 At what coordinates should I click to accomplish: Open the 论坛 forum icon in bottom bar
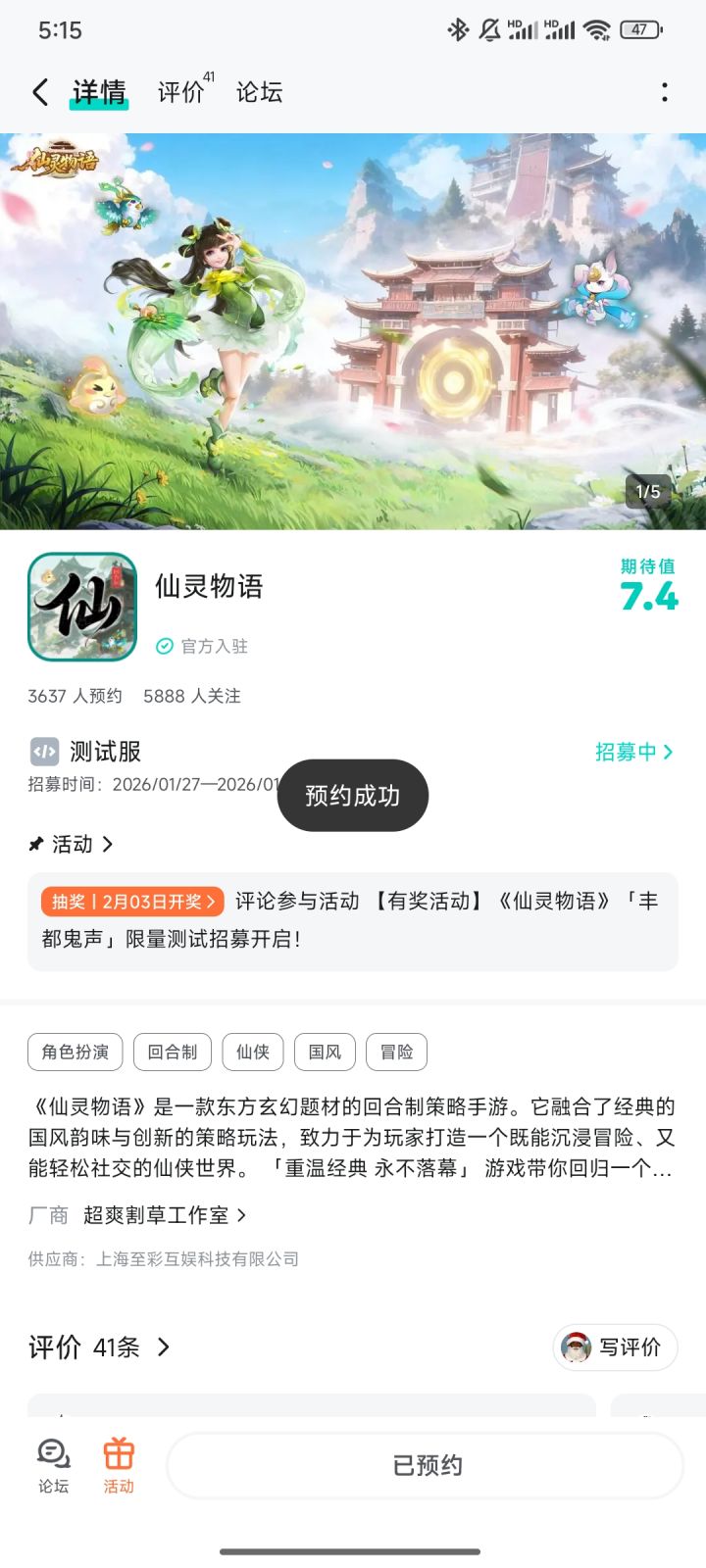point(51,1464)
